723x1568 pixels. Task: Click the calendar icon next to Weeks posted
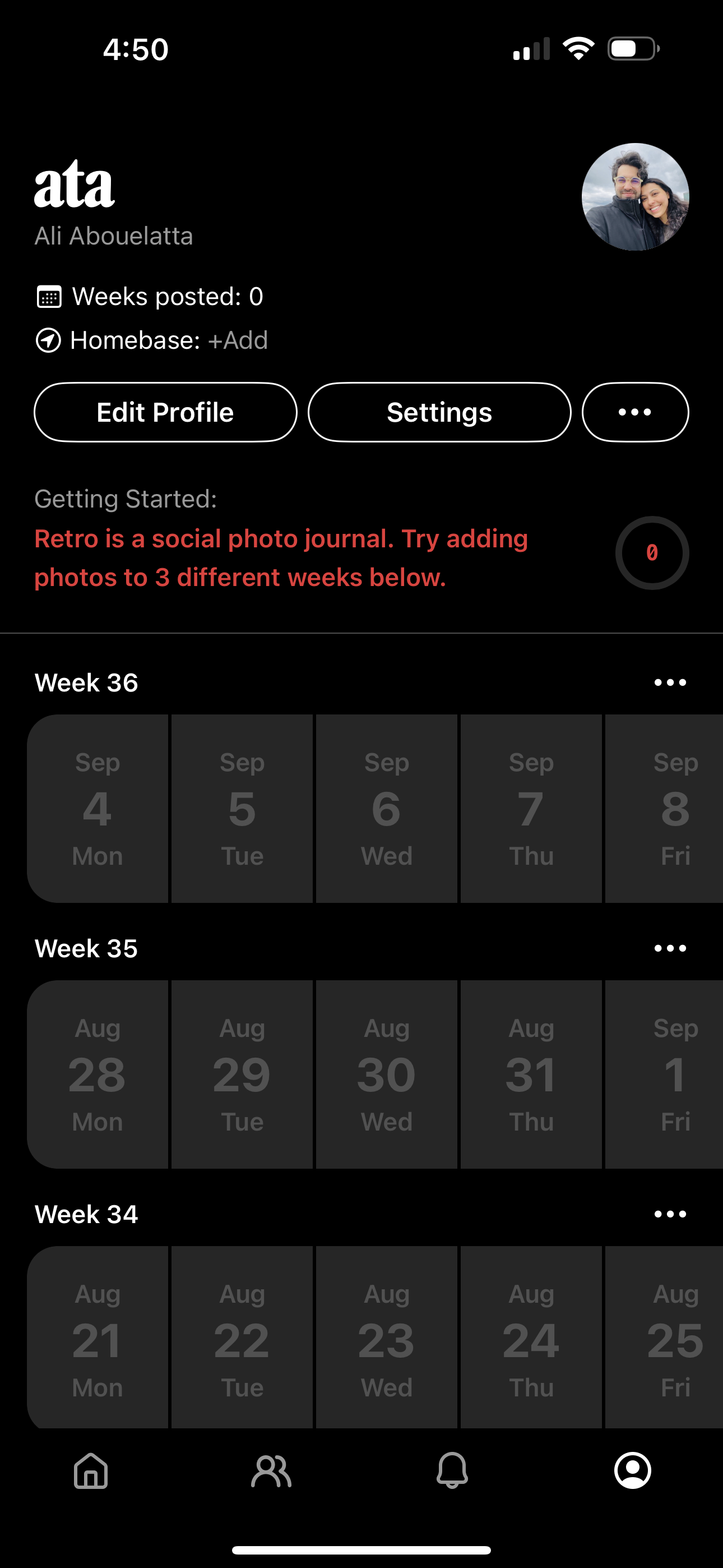point(49,297)
